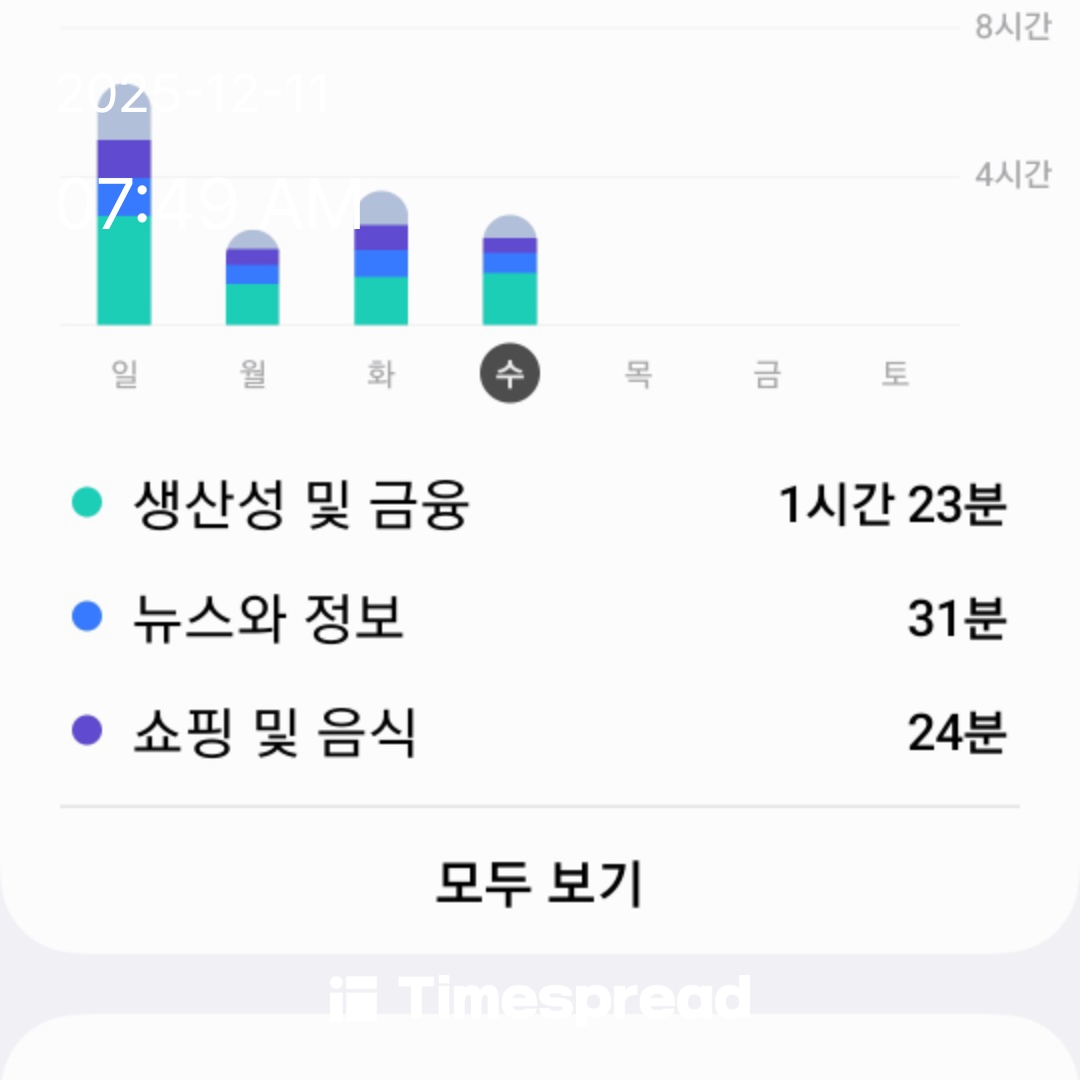Select Monday (월) in the weekly chart
The height and width of the screenshot is (1080, 1080).
coord(252,375)
